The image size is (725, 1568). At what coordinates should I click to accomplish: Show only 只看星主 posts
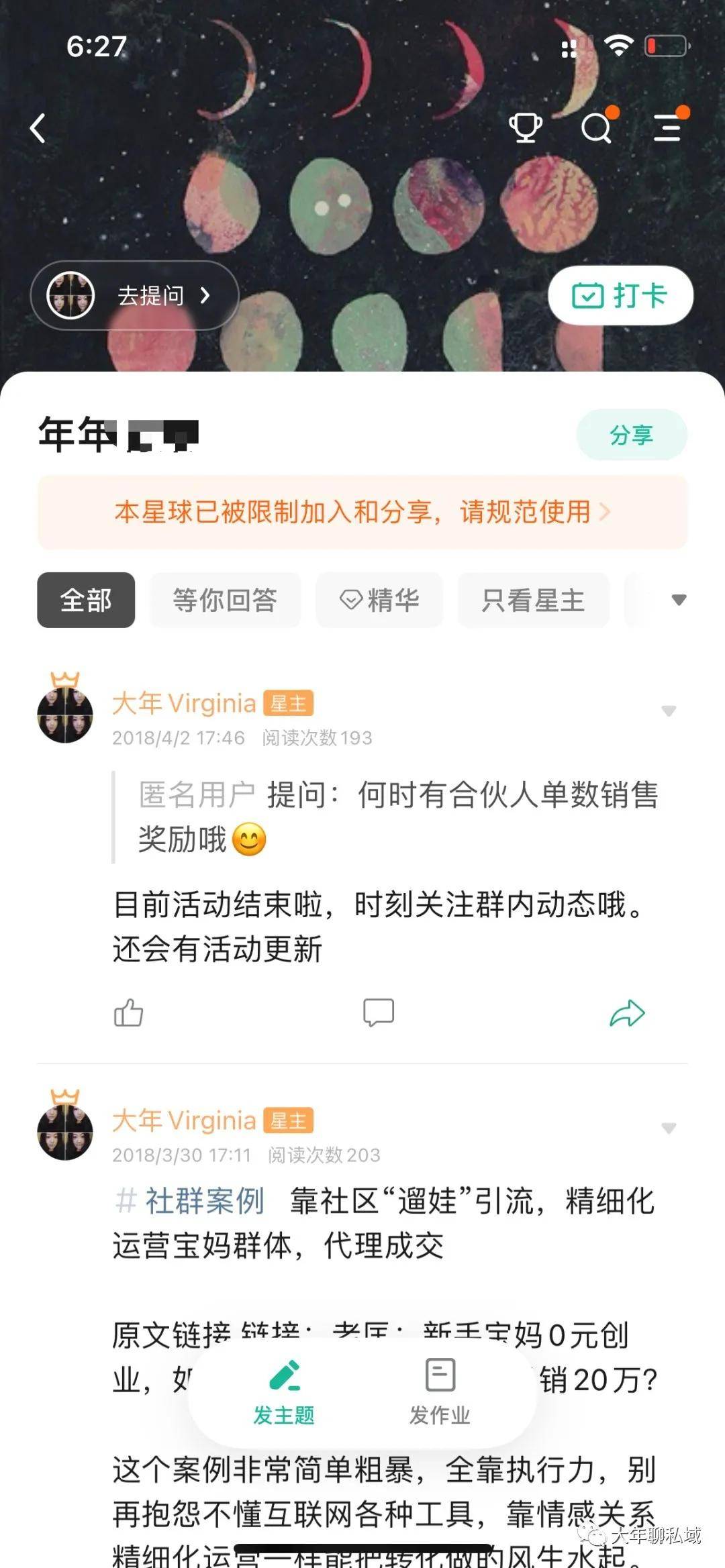point(533,600)
